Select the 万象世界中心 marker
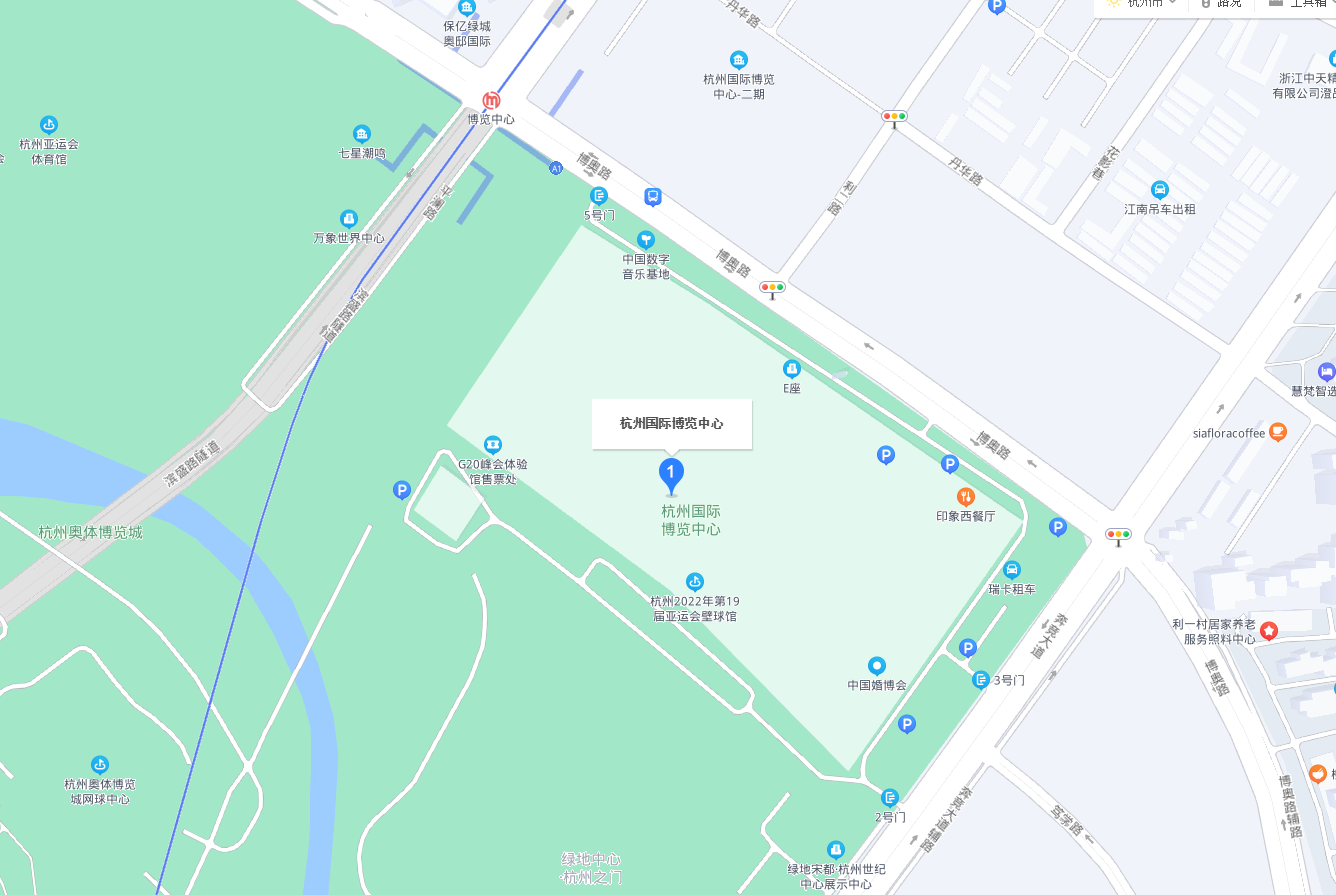 (x=348, y=218)
